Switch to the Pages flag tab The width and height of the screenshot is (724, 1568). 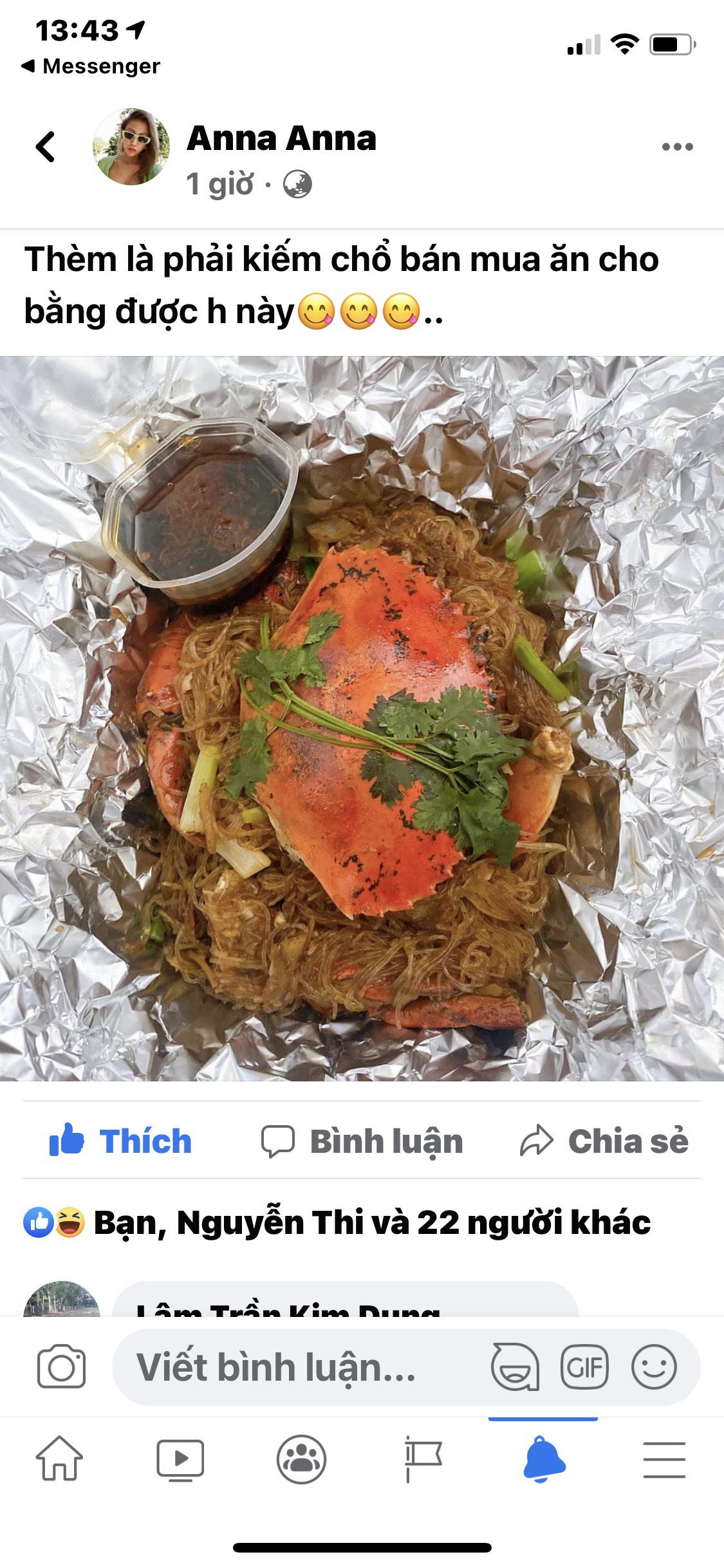[423, 1459]
